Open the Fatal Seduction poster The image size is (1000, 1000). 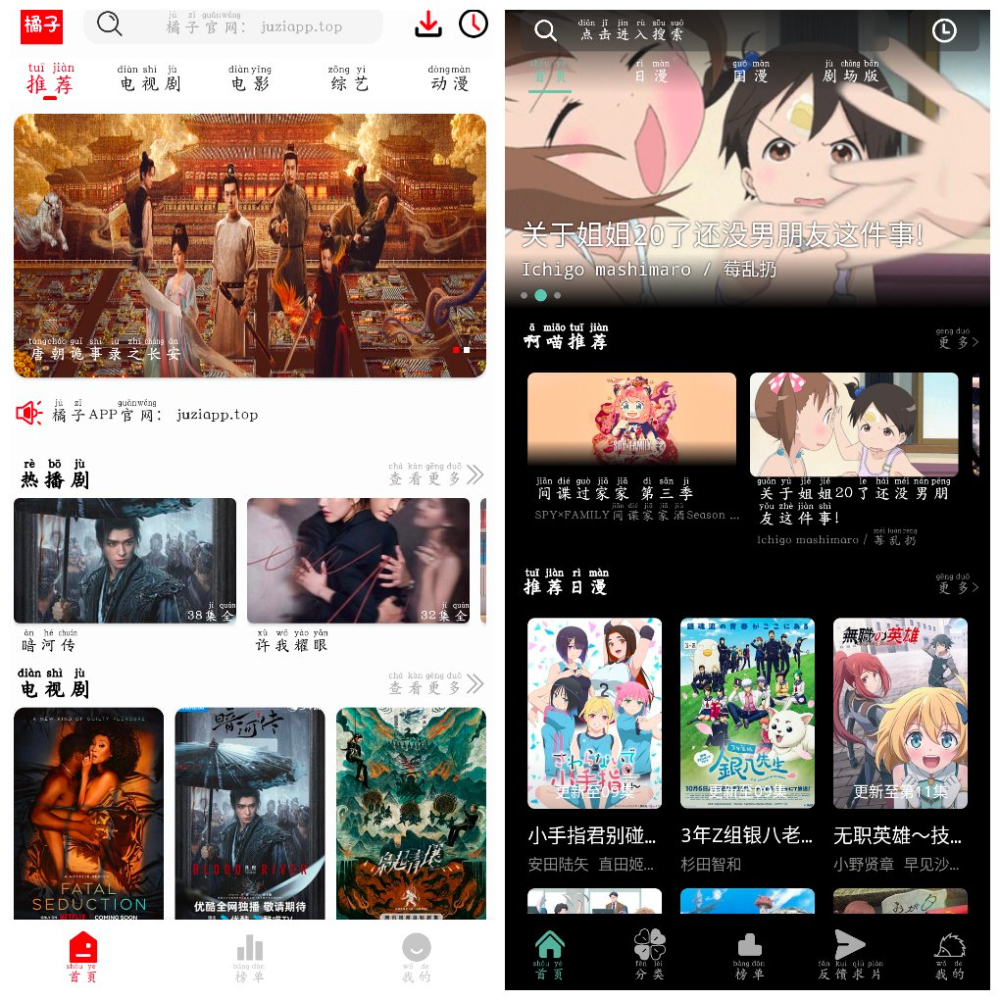click(89, 813)
